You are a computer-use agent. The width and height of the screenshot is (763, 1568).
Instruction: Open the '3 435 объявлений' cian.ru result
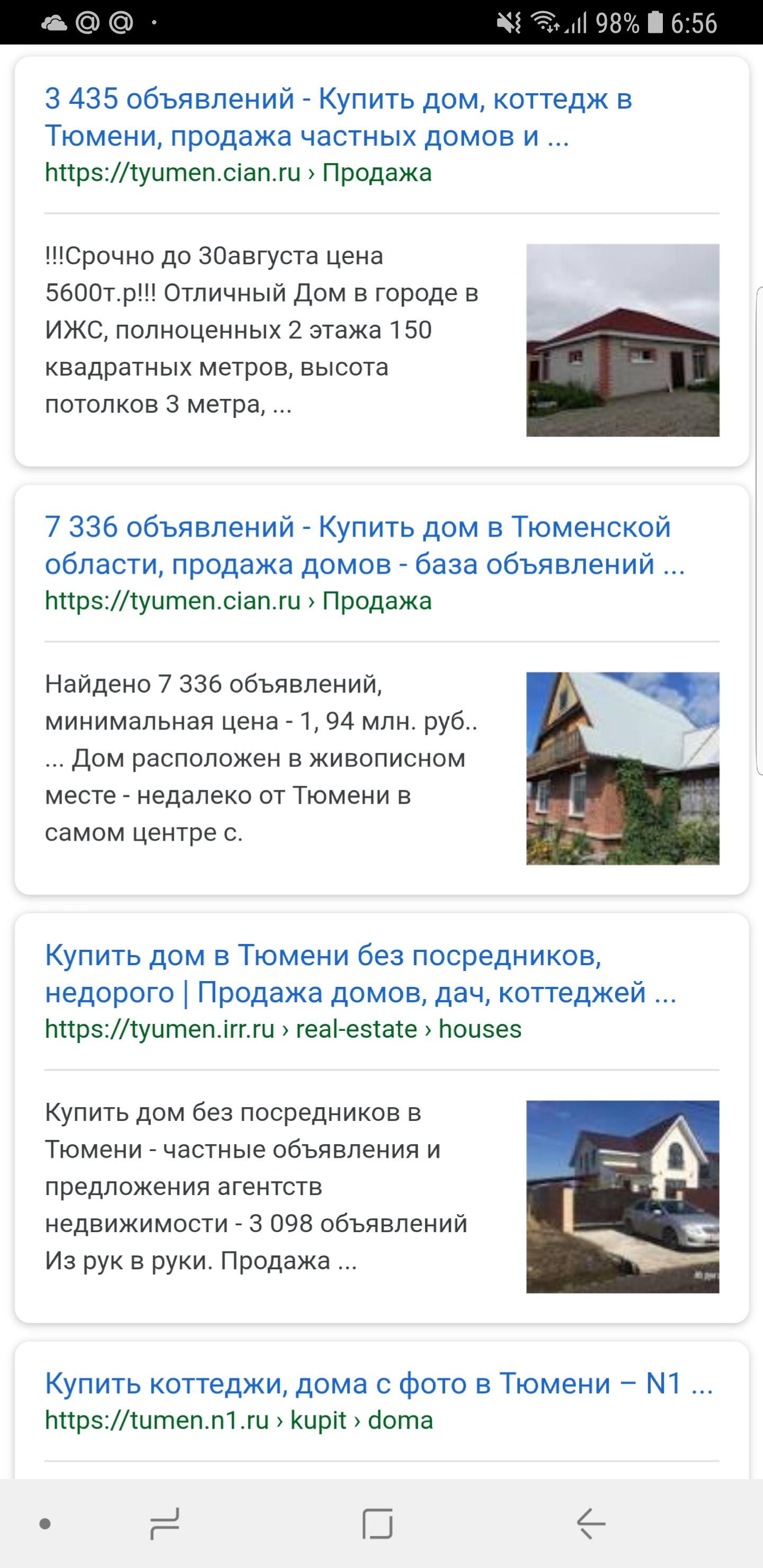pyautogui.click(x=339, y=117)
